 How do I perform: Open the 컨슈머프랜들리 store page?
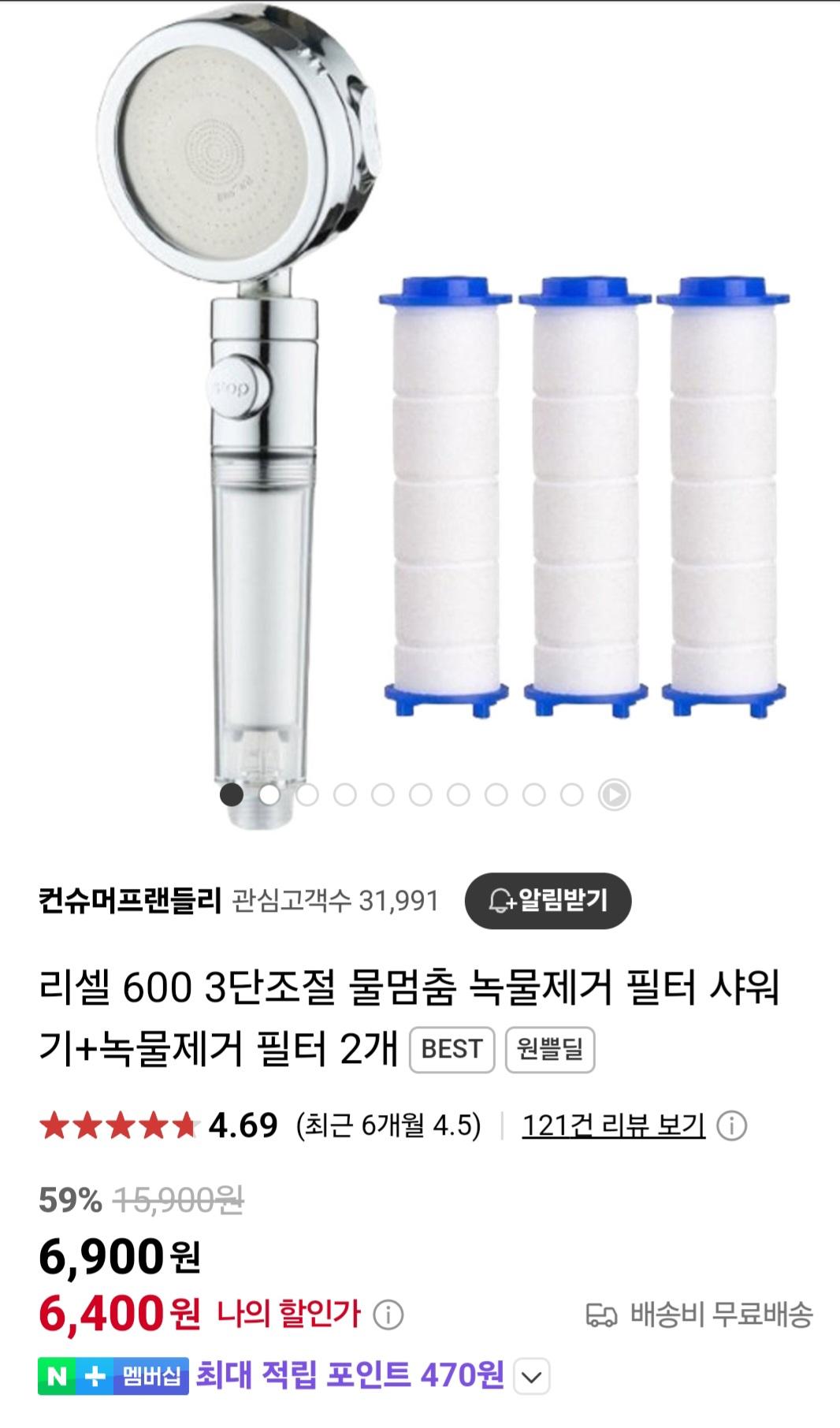click(x=130, y=900)
